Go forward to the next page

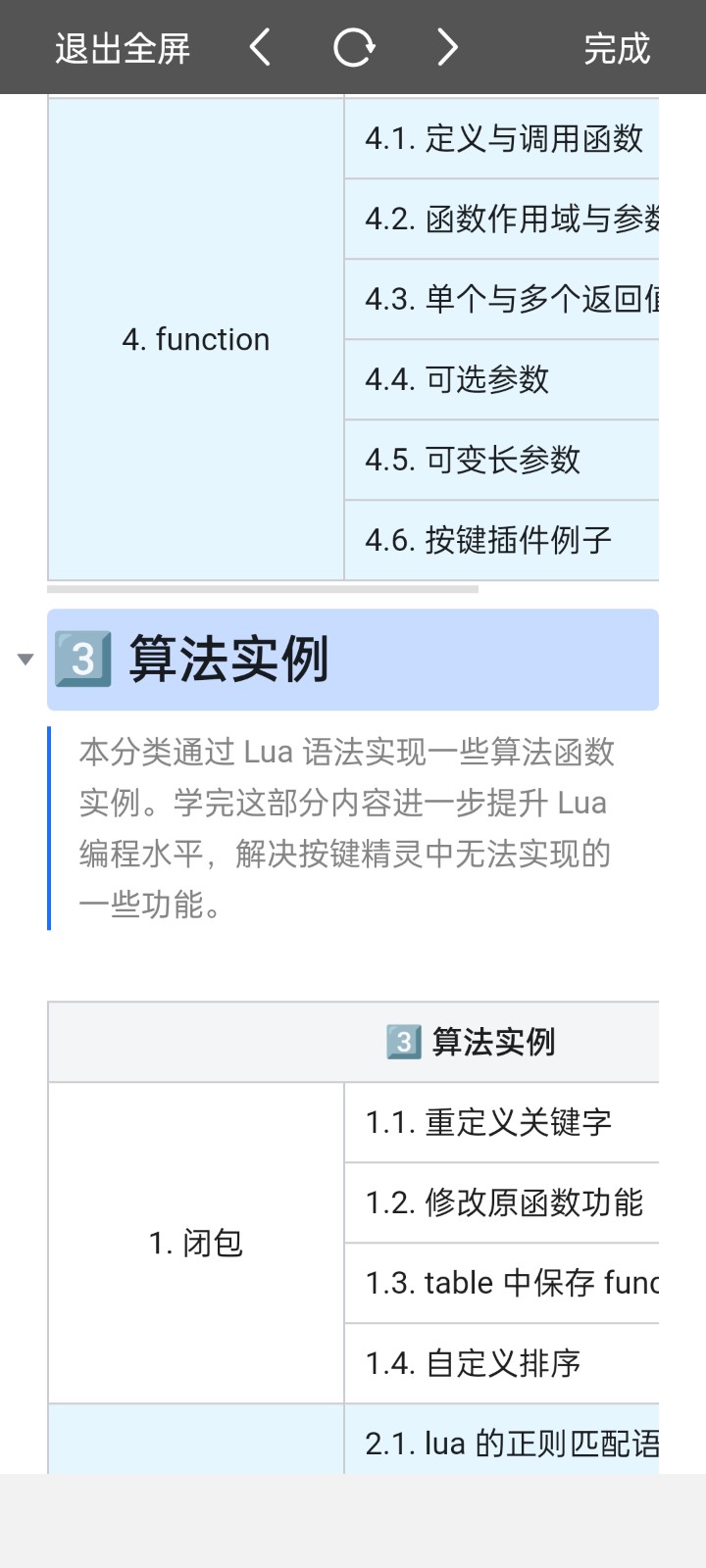tap(447, 47)
